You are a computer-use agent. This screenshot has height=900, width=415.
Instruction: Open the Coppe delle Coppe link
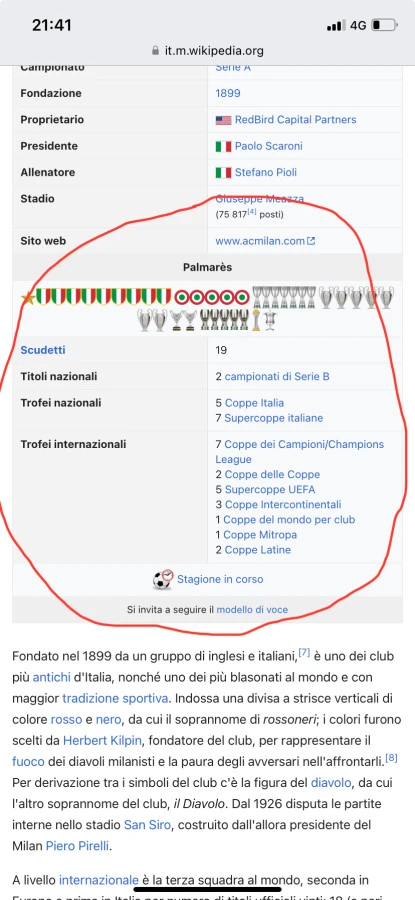[273, 475]
